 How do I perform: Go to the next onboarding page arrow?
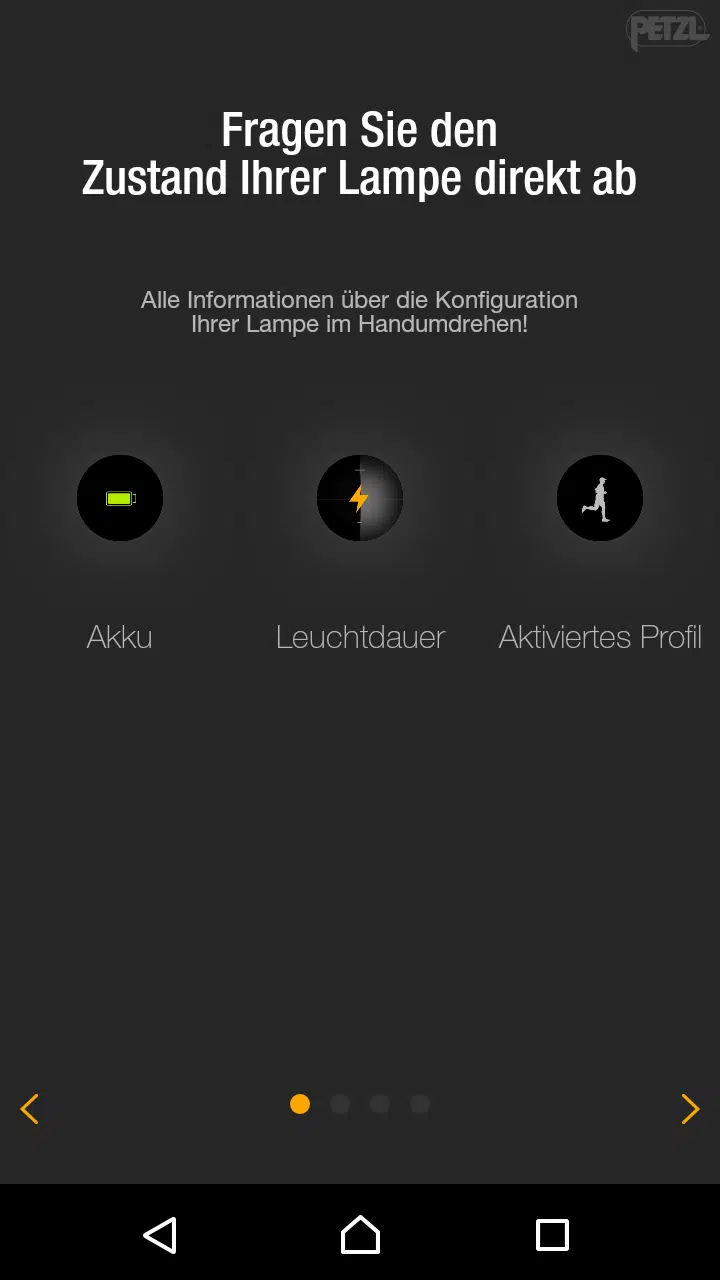[690, 1108]
